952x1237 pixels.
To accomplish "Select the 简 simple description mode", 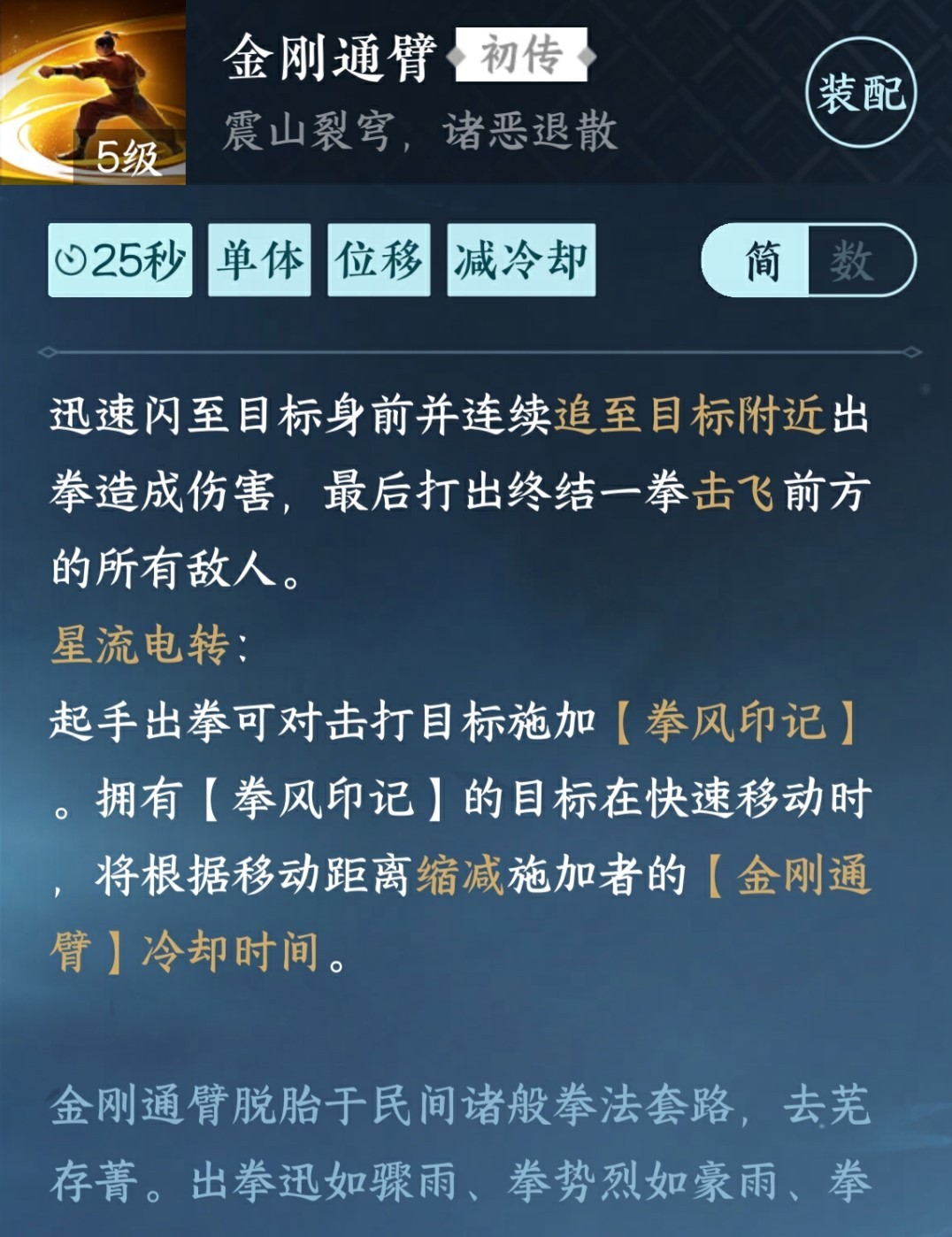I will (x=761, y=261).
